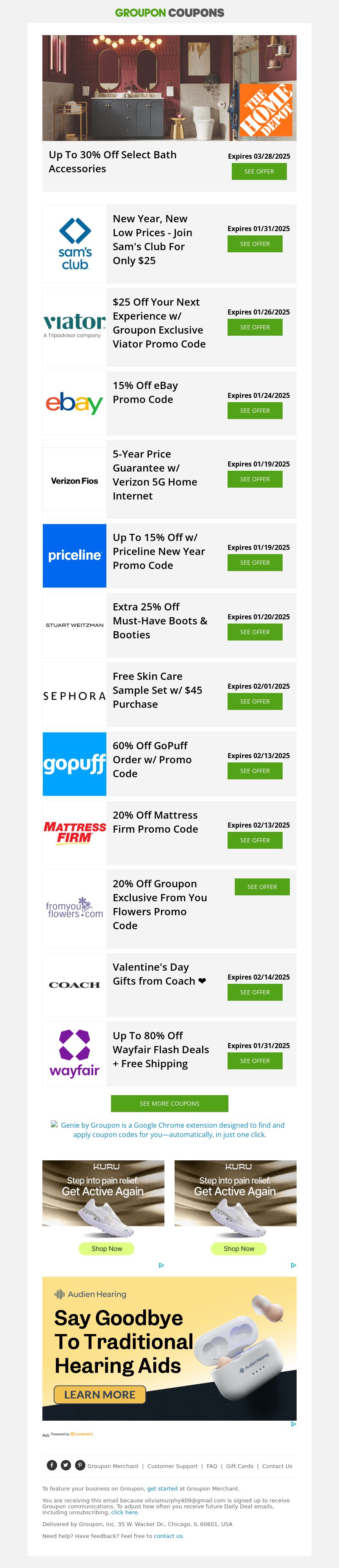Image resolution: width=339 pixels, height=1568 pixels.
Task: Go to Customer Support
Action: coord(172,1467)
